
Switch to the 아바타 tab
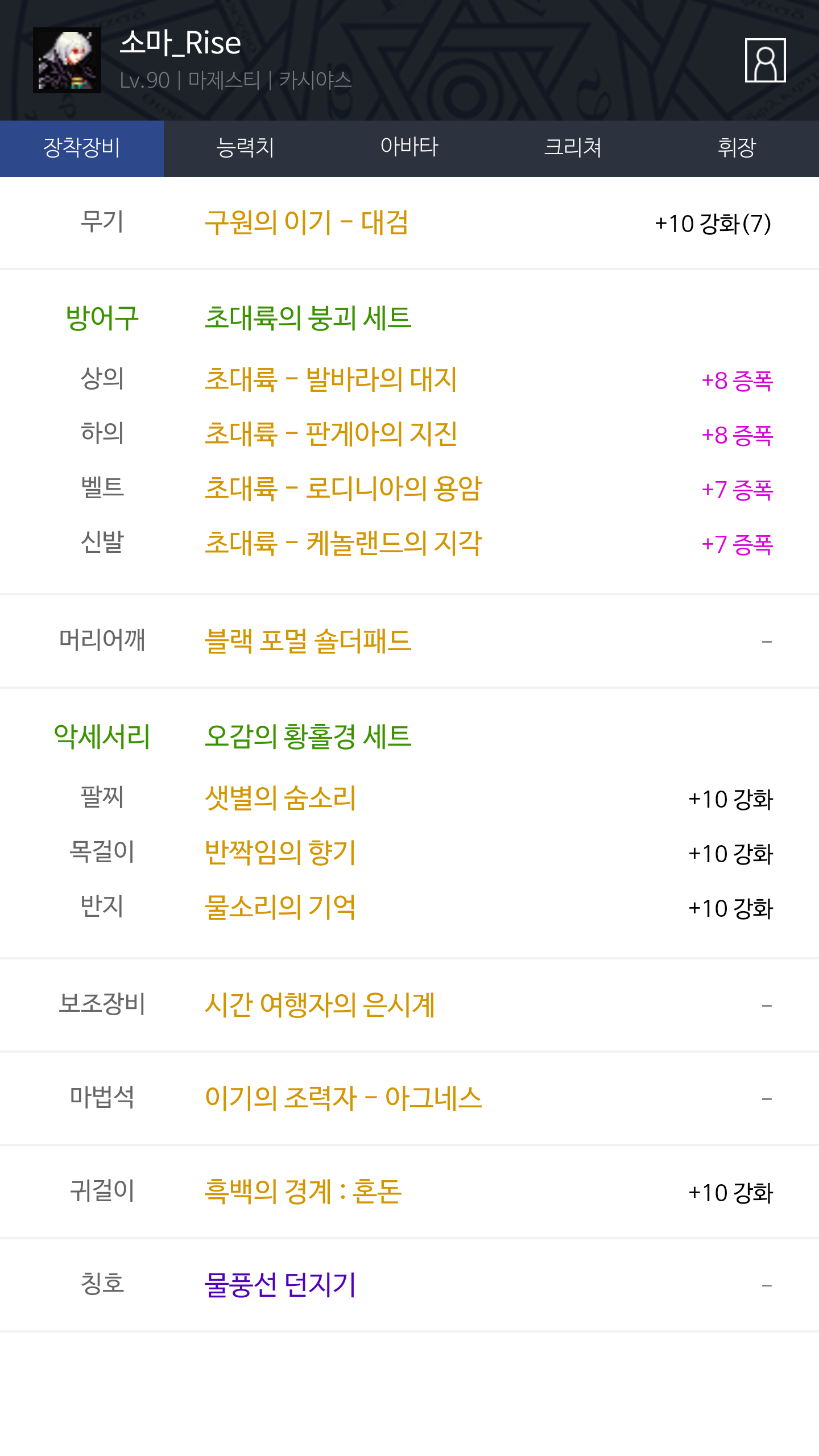coord(409,148)
